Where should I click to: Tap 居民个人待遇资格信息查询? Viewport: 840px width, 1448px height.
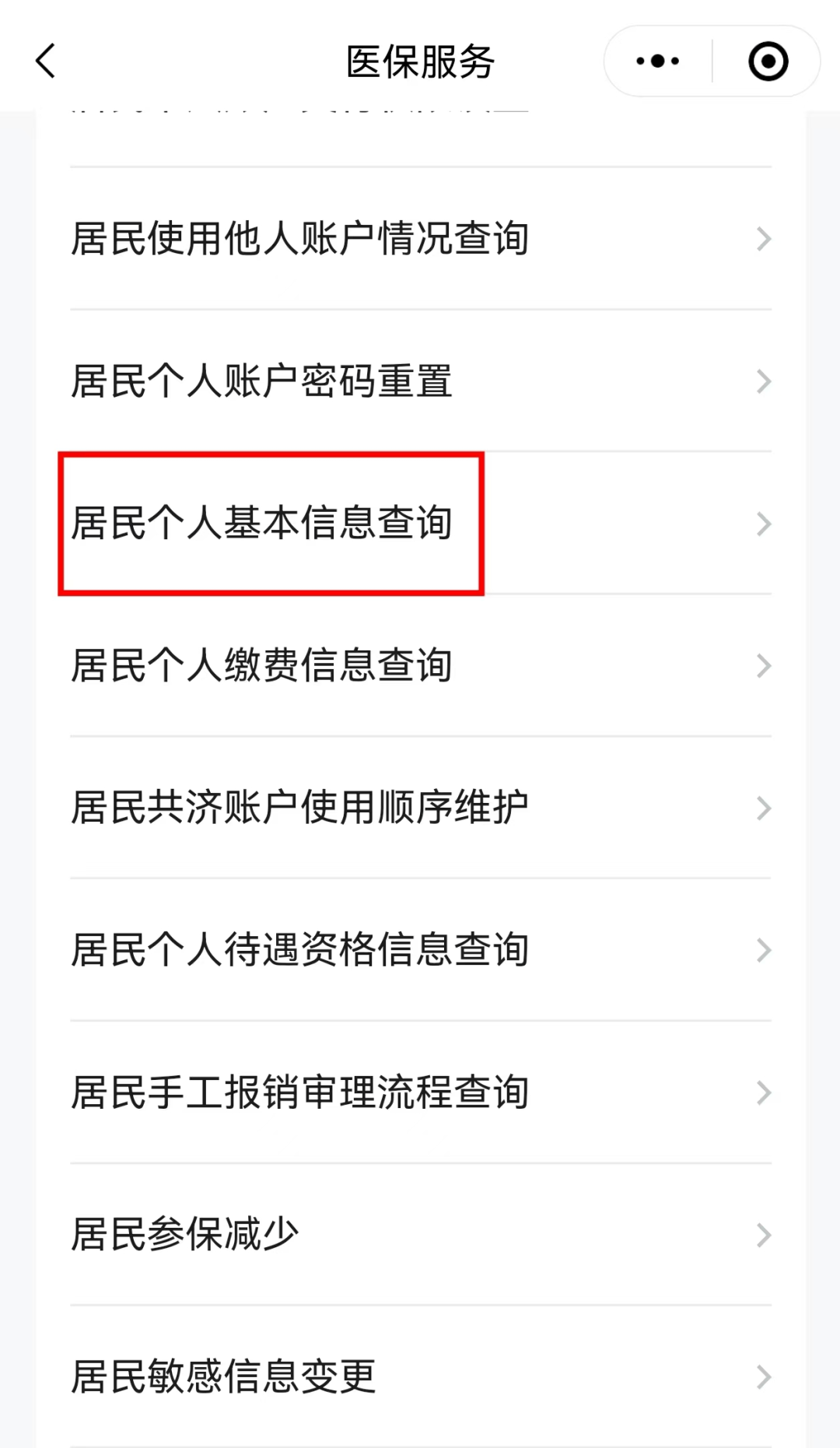pos(420,950)
